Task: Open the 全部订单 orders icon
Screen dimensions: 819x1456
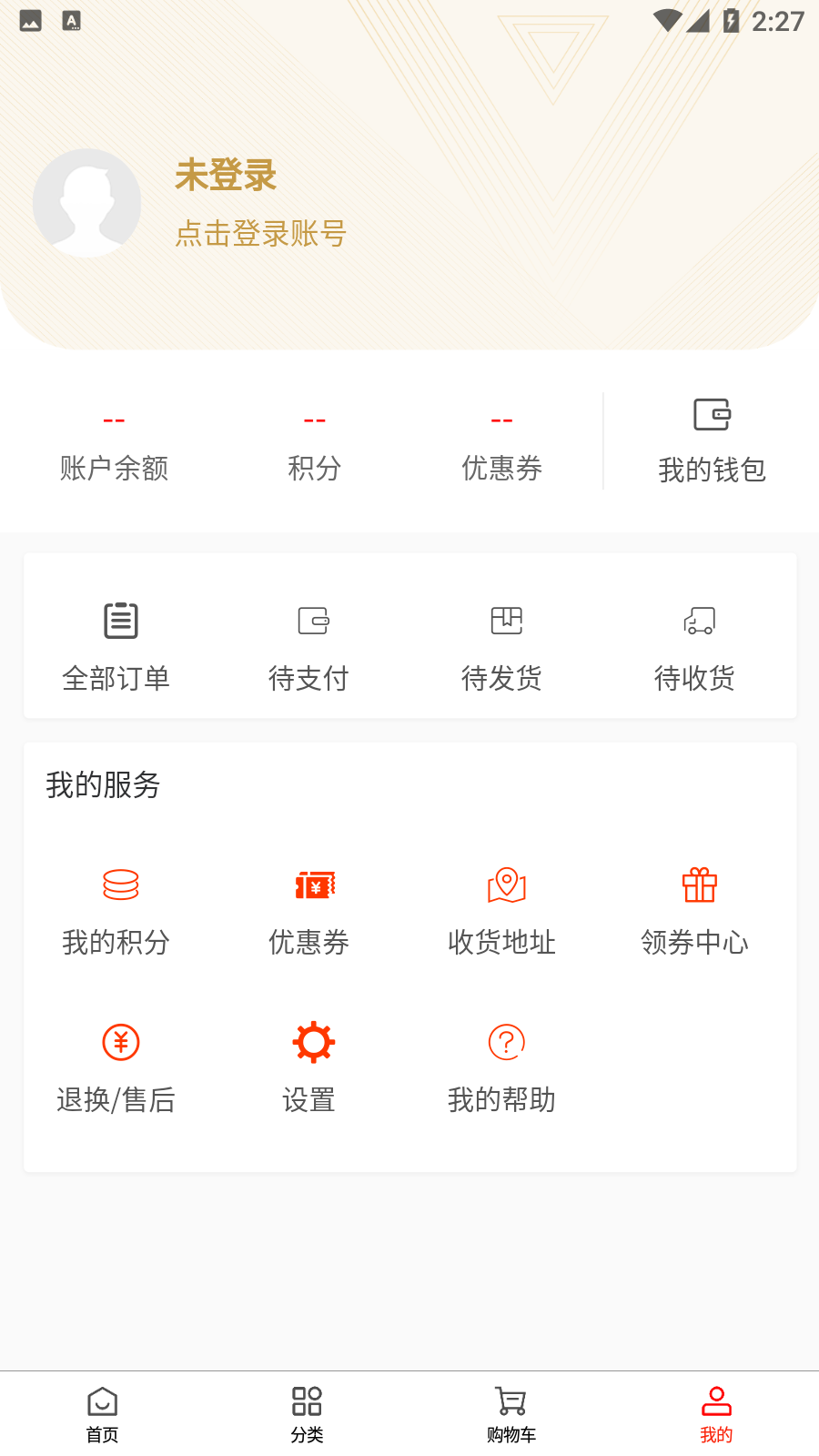Action: click(x=117, y=622)
